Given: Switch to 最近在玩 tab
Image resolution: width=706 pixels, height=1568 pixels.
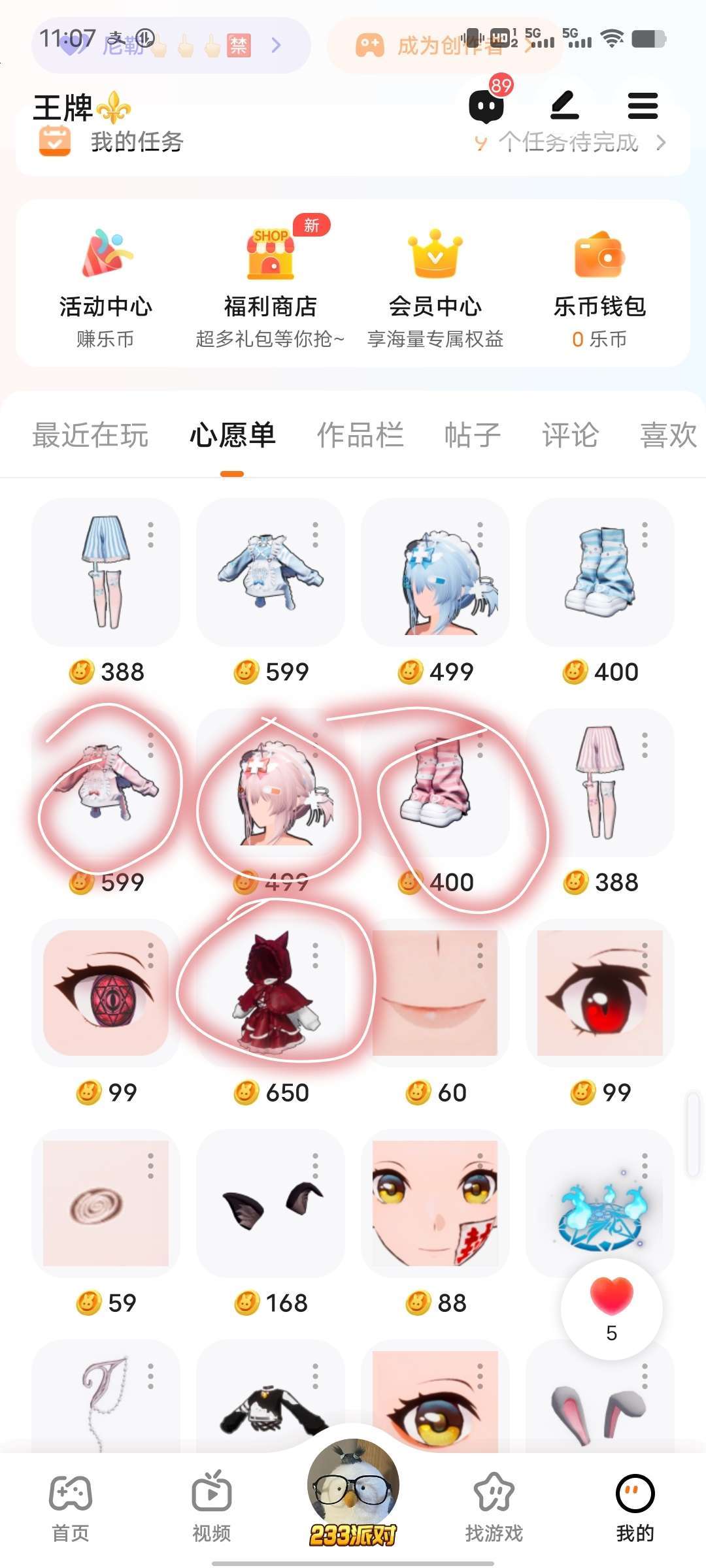Looking at the screenshot, I should [x=90, y=435].
